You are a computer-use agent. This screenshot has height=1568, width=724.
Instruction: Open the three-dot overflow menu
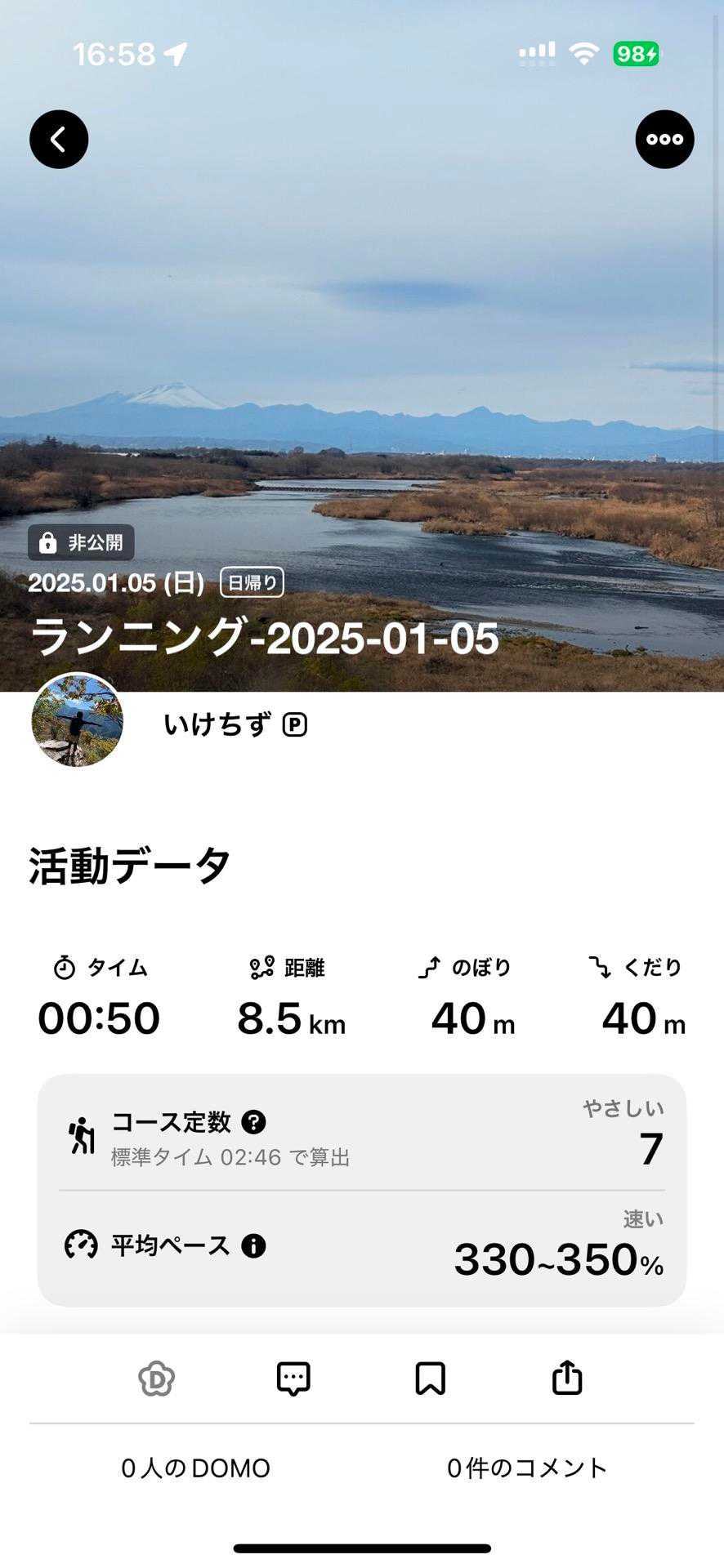(664, 140)
